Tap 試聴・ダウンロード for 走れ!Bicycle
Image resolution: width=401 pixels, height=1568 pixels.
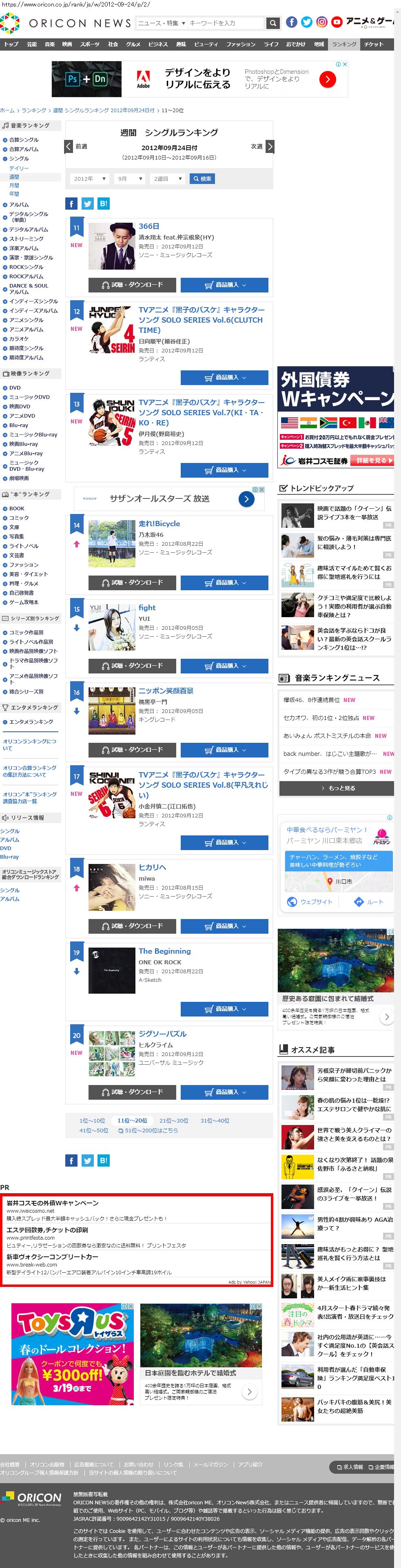132,582
